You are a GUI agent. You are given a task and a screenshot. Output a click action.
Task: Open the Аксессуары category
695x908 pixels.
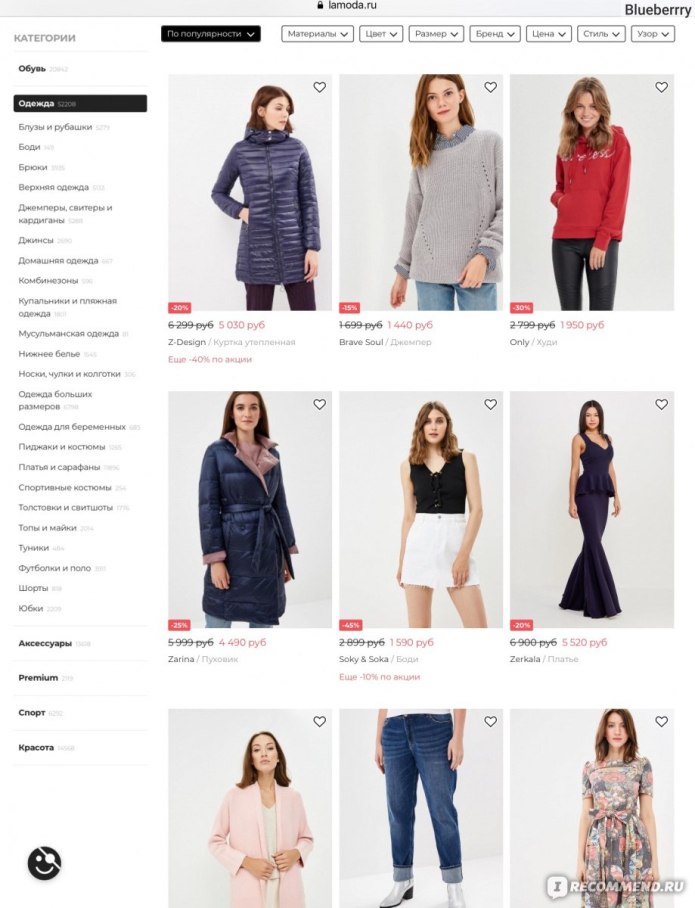point(45,643)
